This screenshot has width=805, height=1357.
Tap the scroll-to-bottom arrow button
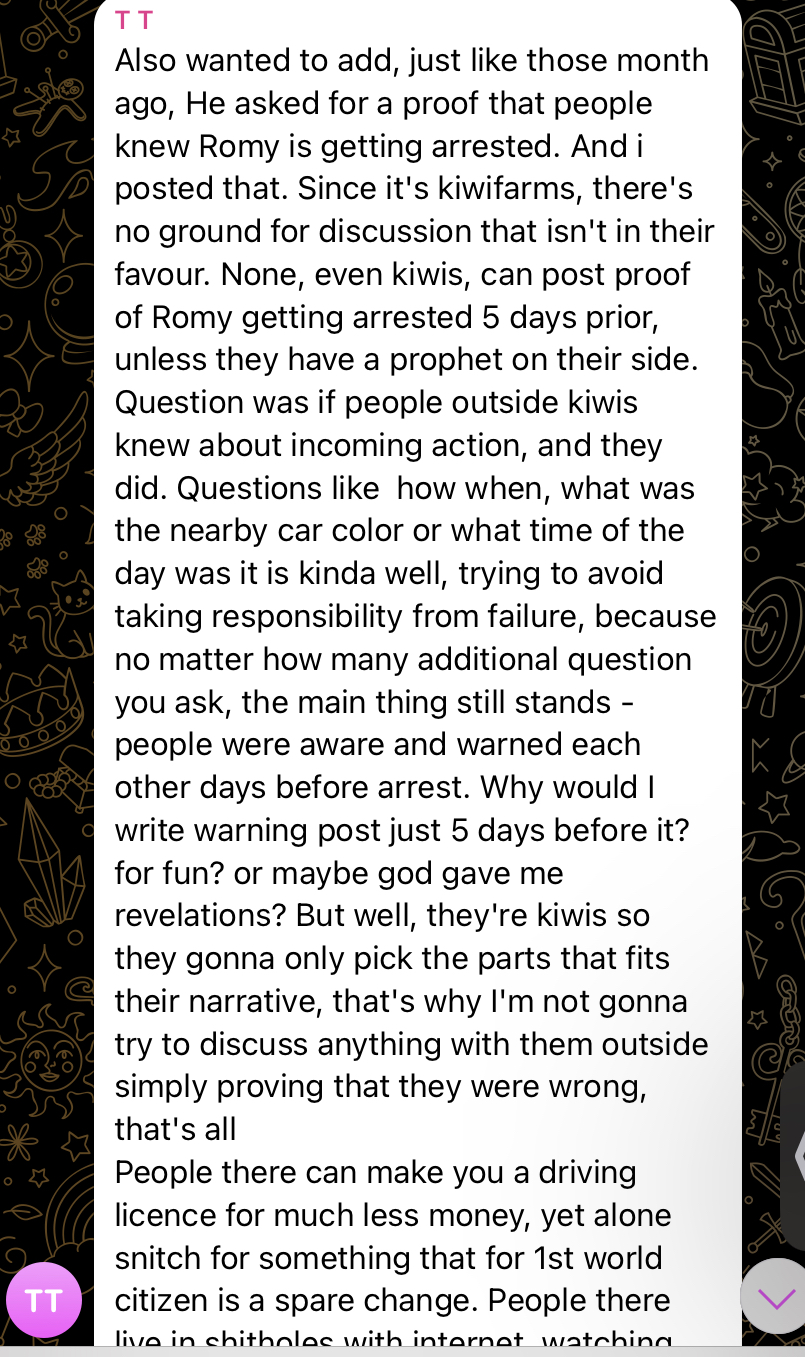(x=776, y=1297)
